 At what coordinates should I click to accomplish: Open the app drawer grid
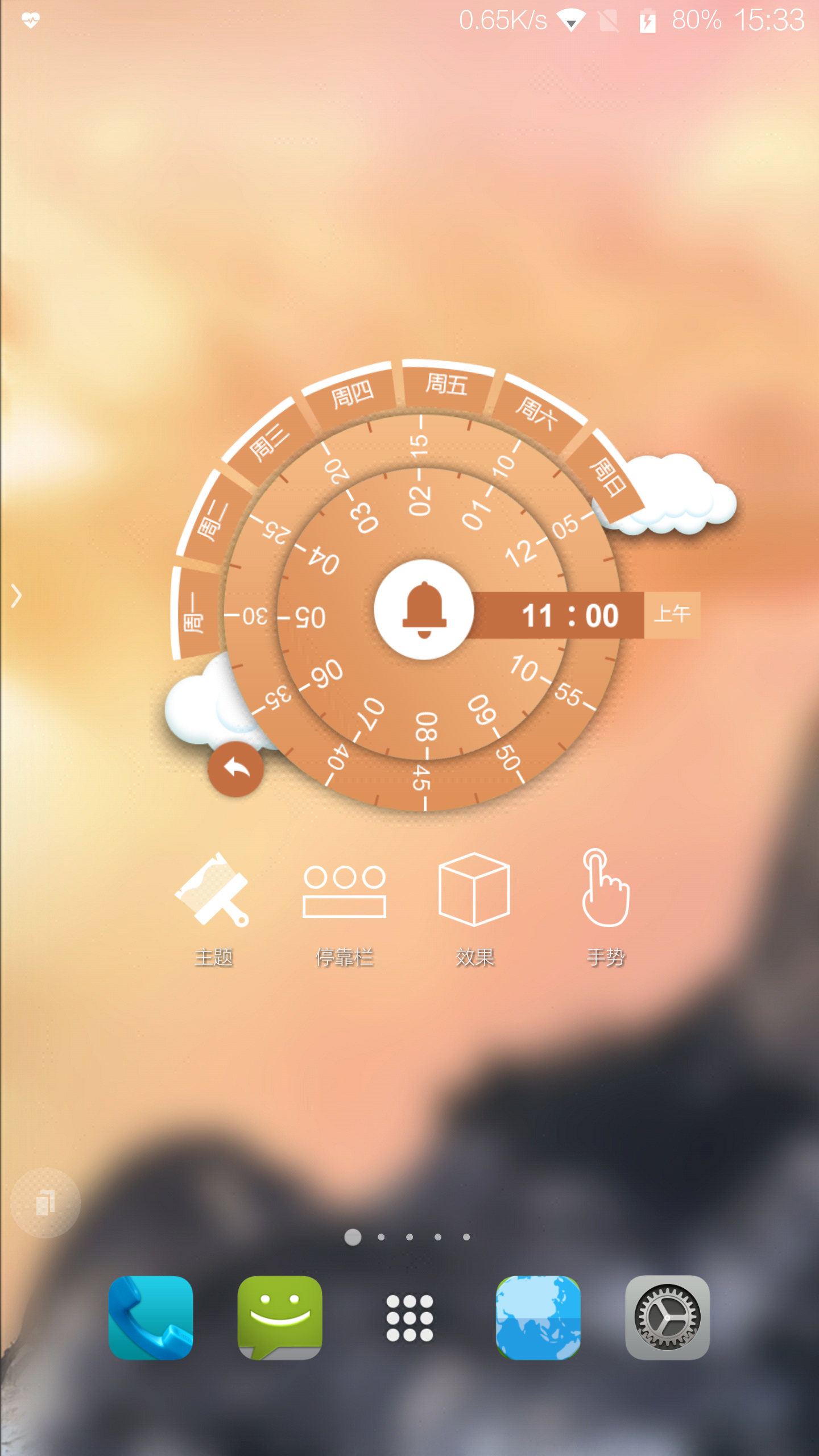409,1317
